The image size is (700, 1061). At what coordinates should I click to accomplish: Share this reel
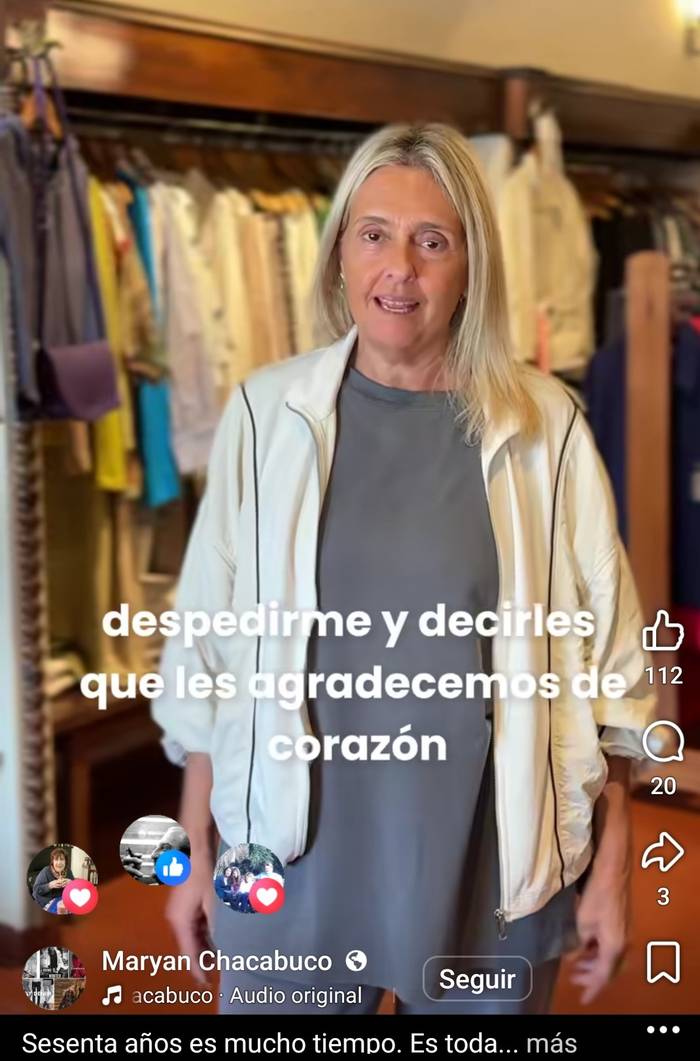pos(662,853)
